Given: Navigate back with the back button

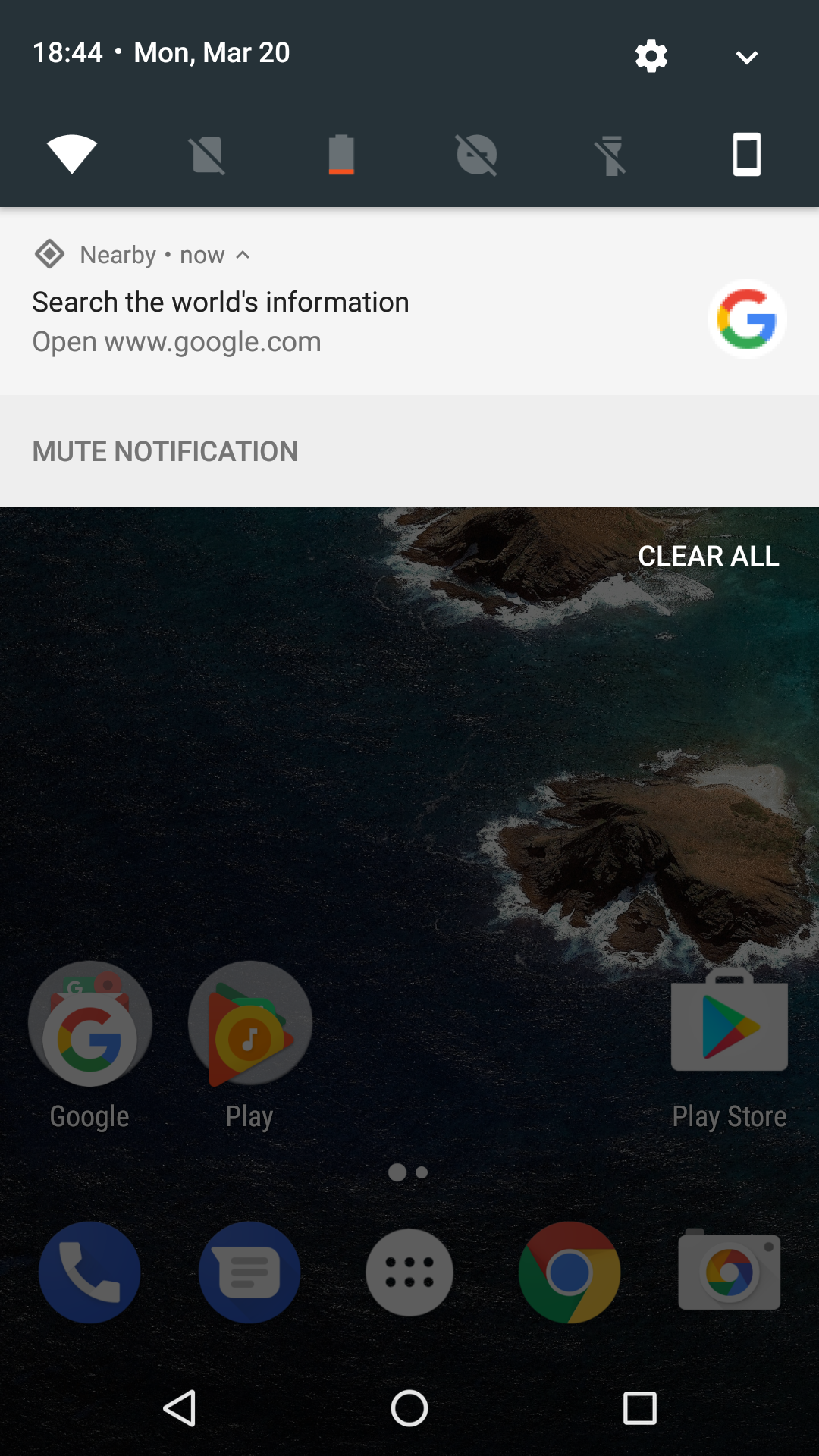Looking at the screenshot, I should 180,1409.
